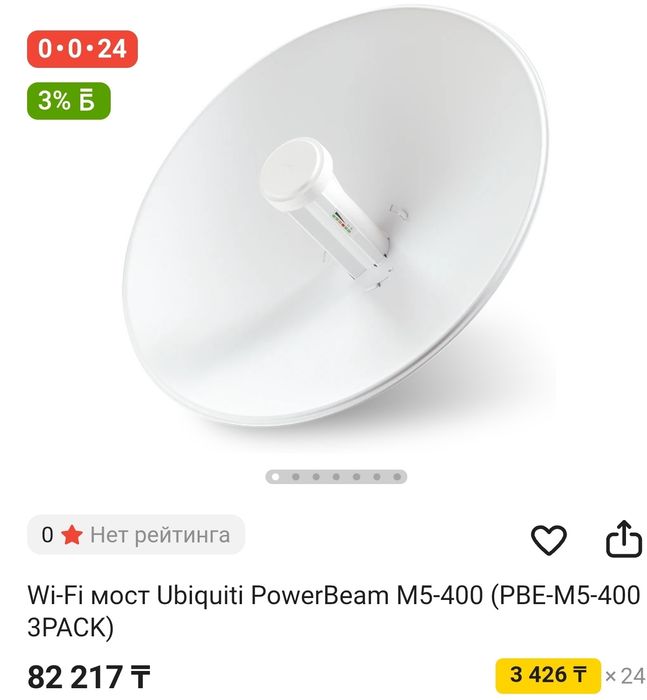Share this PowerBeam M5-400 product
The height and width of the screenshot is (700, 647).
(623, 539)
